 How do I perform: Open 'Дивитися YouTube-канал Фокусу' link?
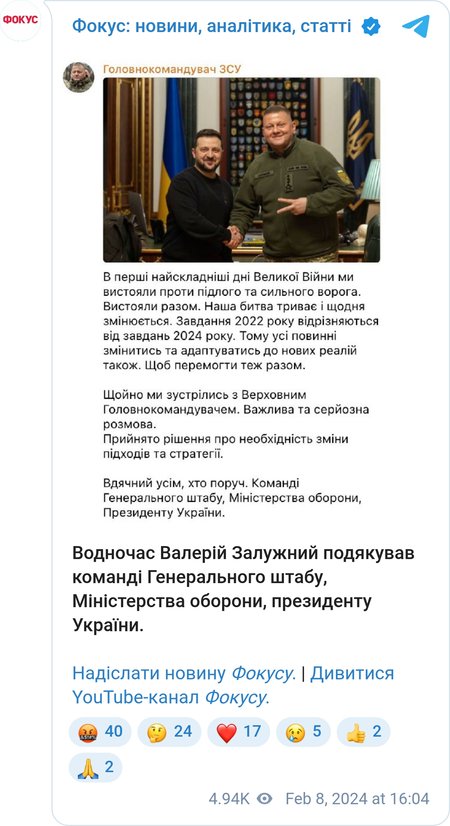pyautogui.click(x=233, y=685)
